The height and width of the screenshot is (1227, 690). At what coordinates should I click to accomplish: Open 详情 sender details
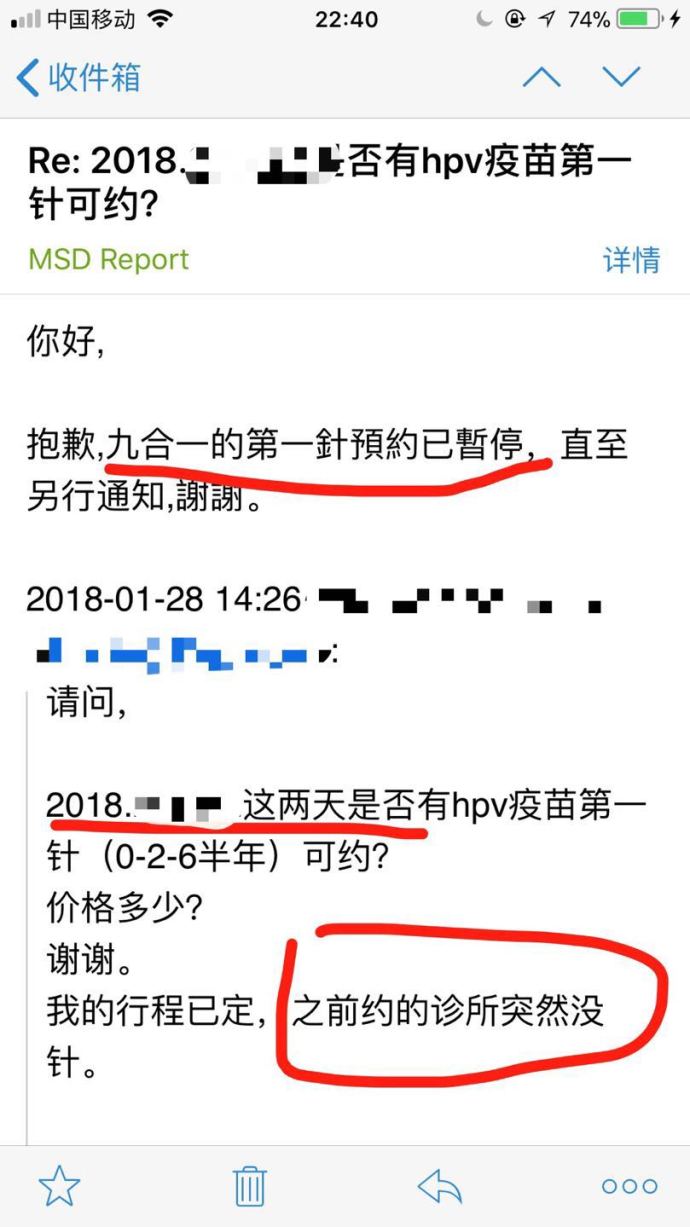pos(631,260)
